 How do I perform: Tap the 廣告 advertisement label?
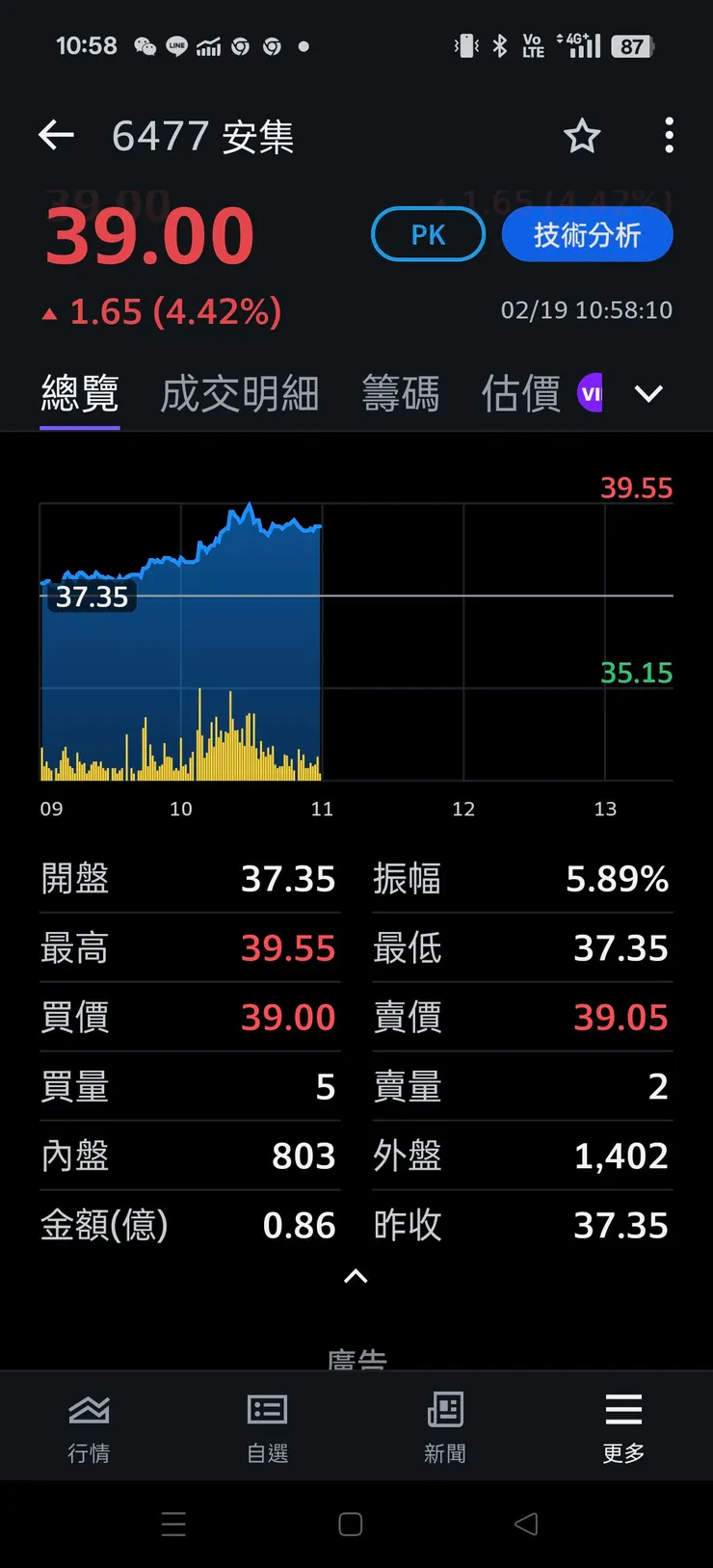(x=357, y=1360)
